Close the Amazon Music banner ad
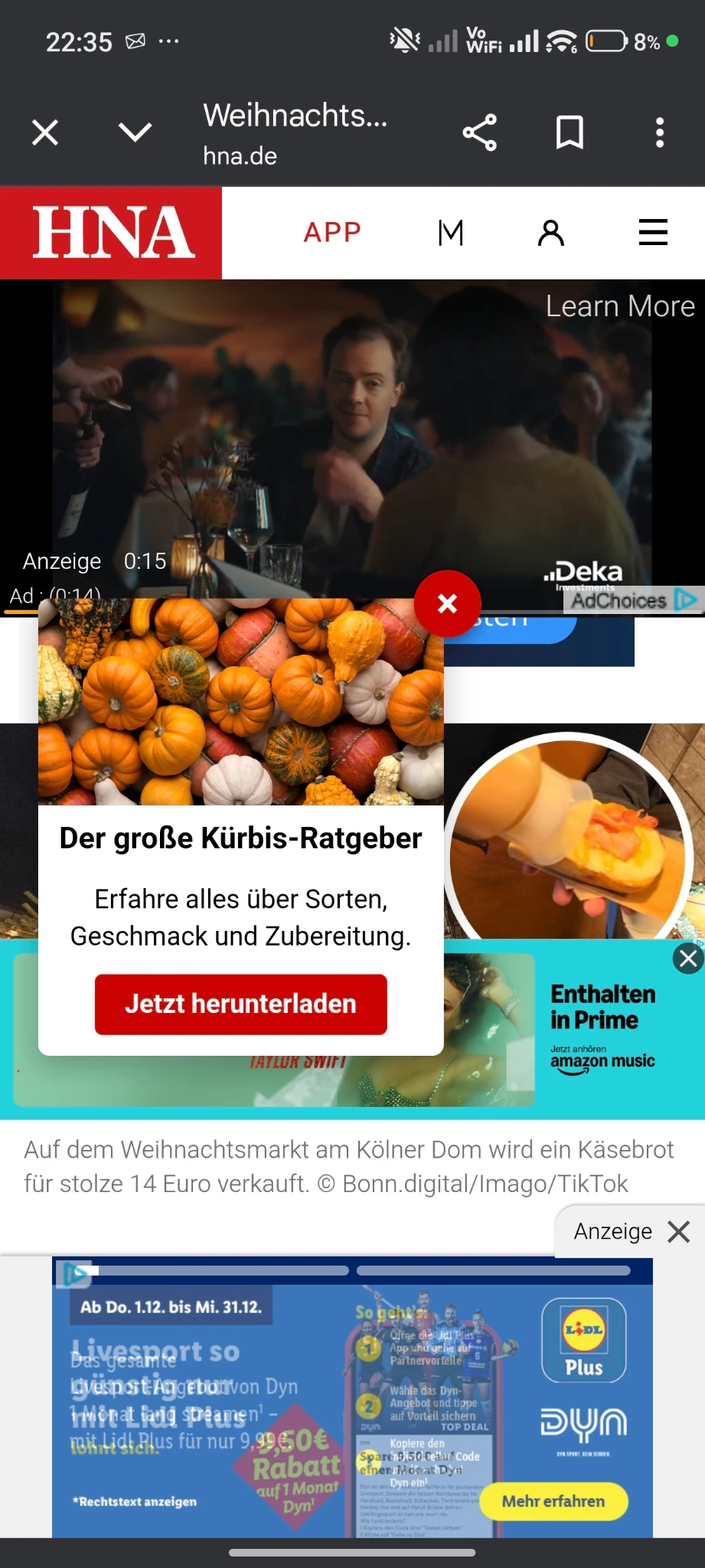The image size is (705, 1568). click(688, 959)
